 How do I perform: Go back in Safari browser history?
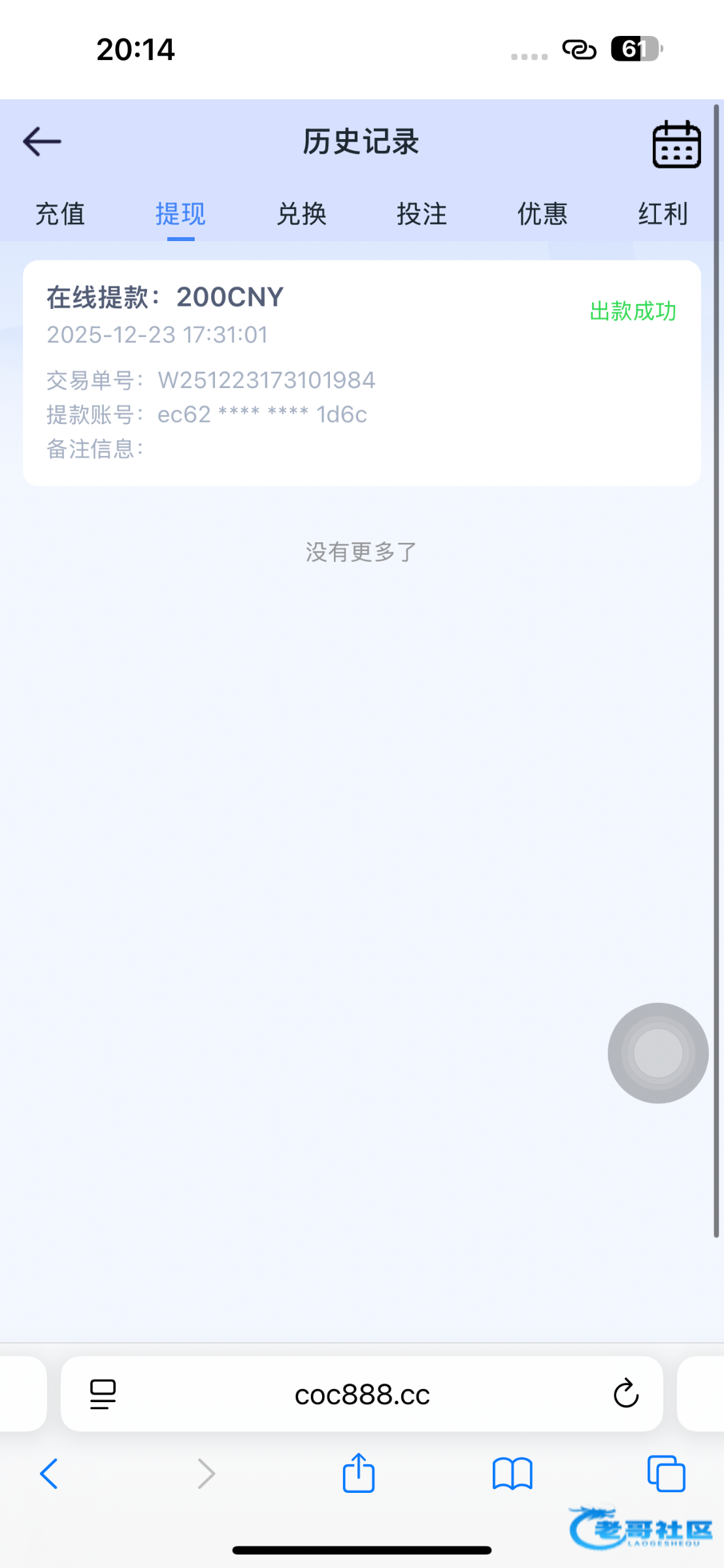coord(50,1473)
